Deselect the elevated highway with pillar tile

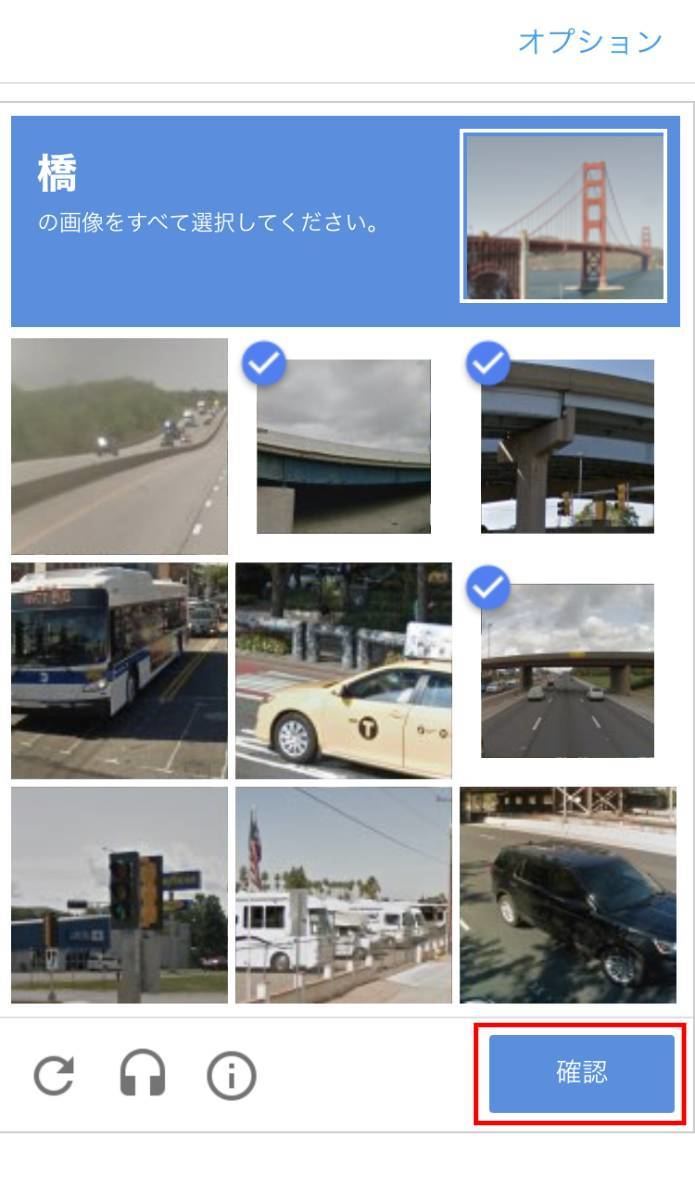click(567, 446)
